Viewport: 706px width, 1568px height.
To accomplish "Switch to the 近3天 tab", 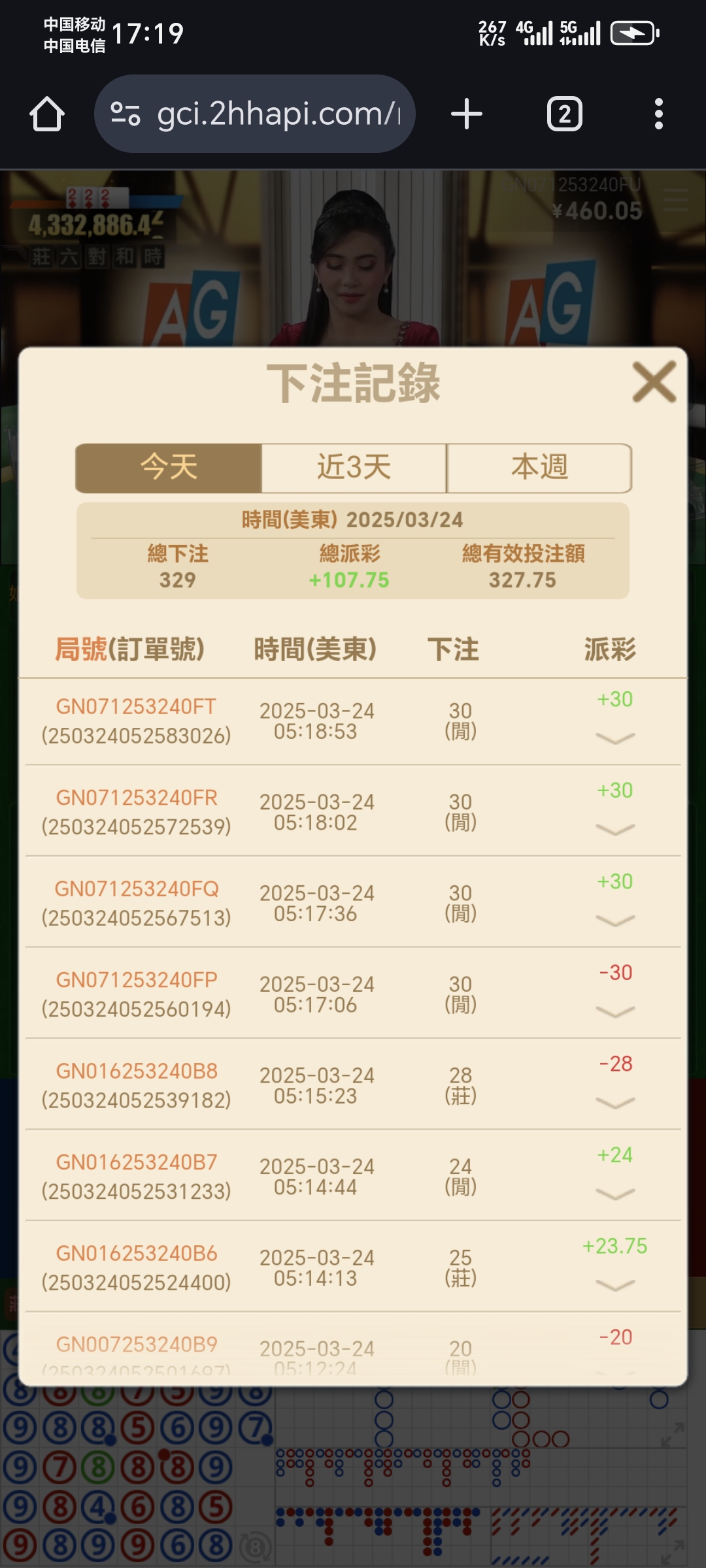I will click(354, 468).
